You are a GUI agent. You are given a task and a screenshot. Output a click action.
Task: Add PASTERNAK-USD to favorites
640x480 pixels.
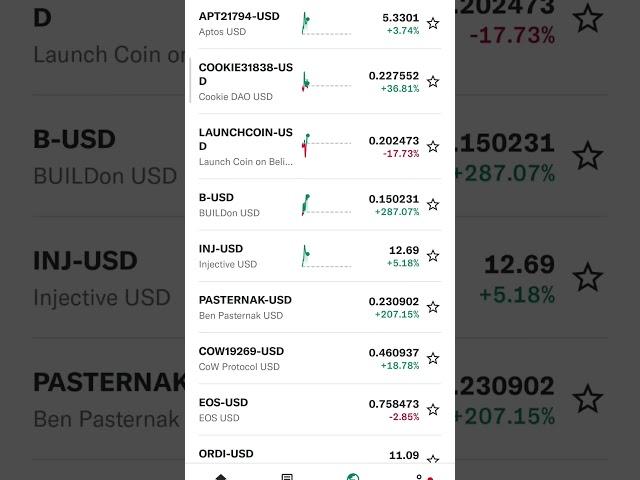[433, 307]
